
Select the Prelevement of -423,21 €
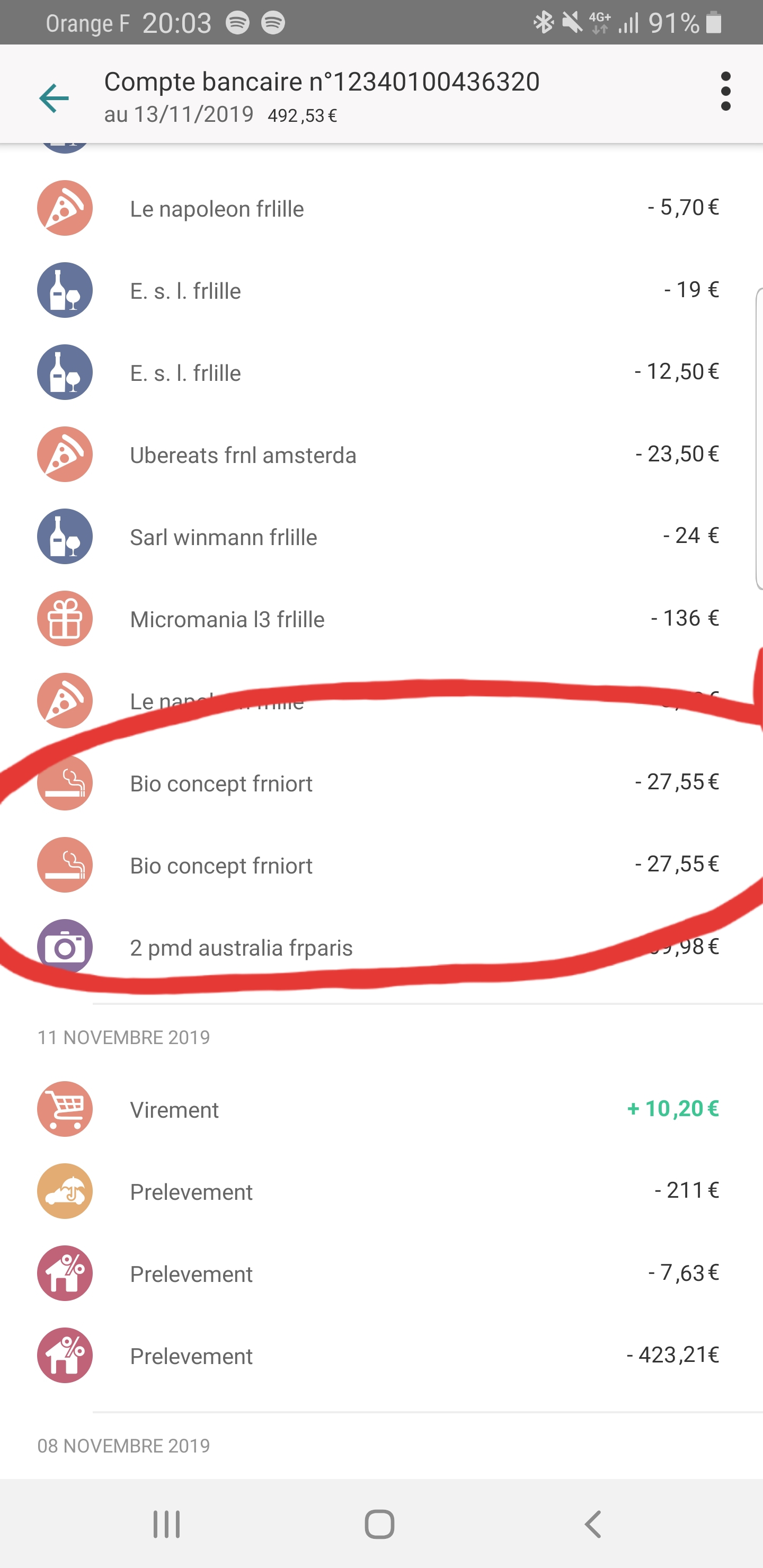[x=378, y=1356]
